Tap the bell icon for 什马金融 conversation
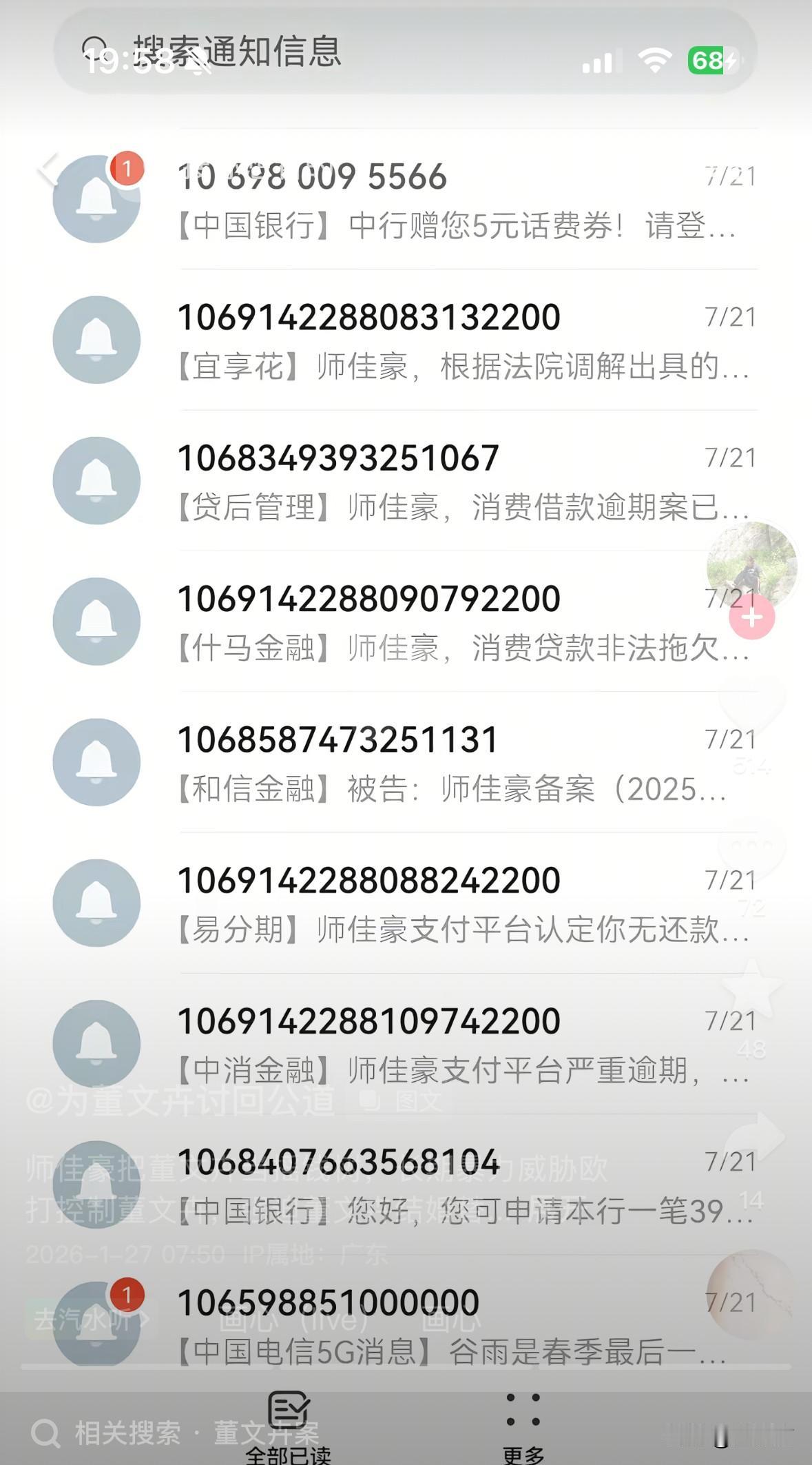 [x=96, y=621]
